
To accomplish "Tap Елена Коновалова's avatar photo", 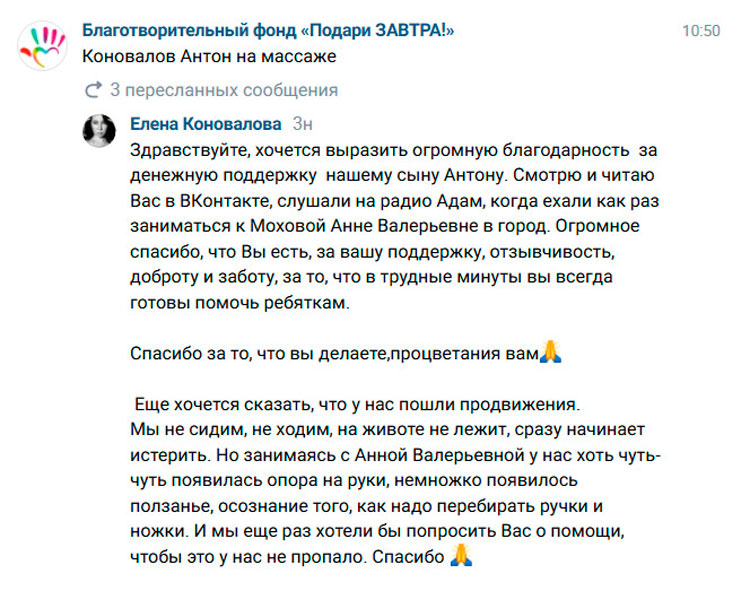I will coord(99,131).
